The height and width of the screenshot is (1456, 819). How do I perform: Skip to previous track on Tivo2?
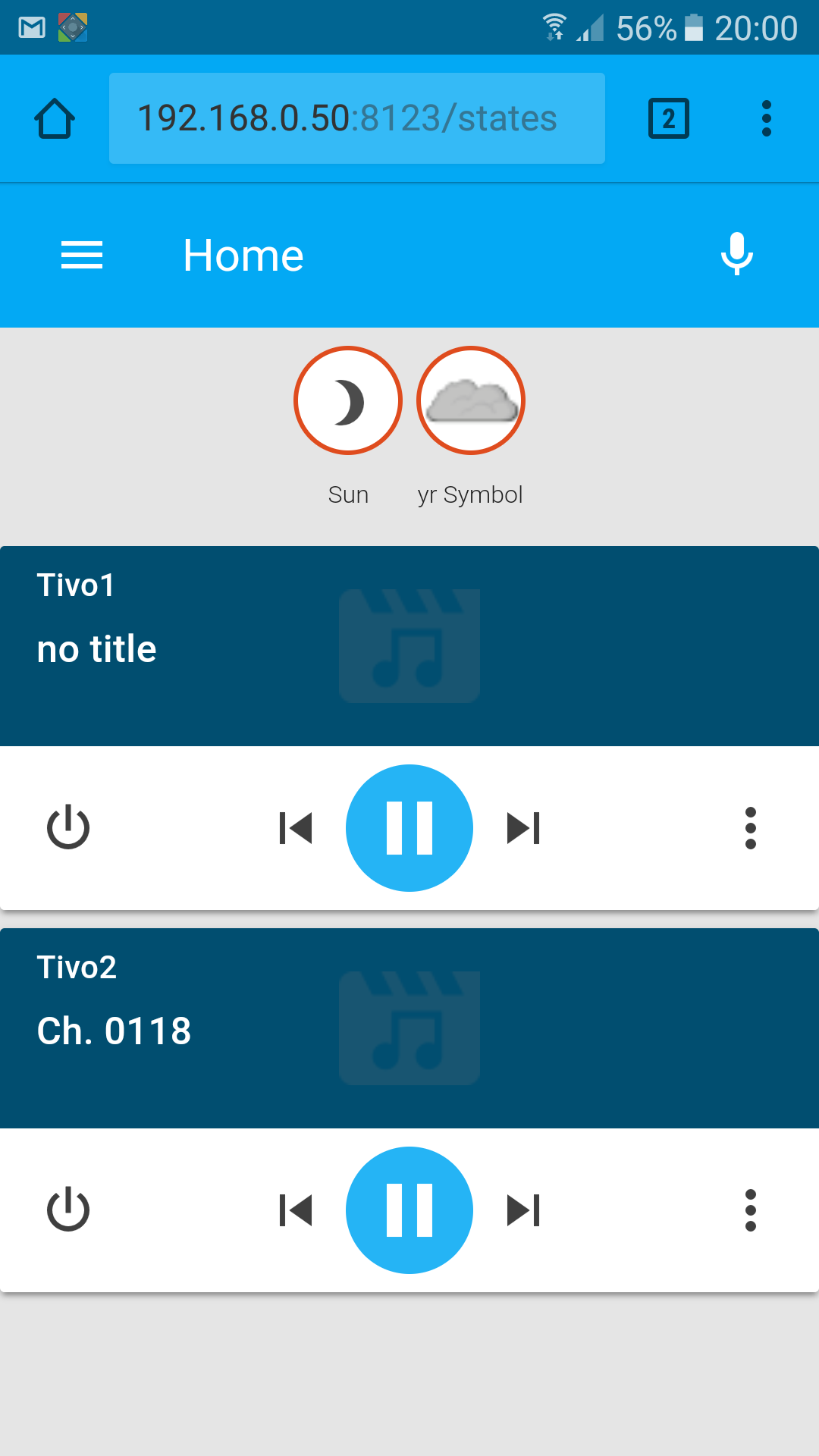click(x=296, y=1210)
